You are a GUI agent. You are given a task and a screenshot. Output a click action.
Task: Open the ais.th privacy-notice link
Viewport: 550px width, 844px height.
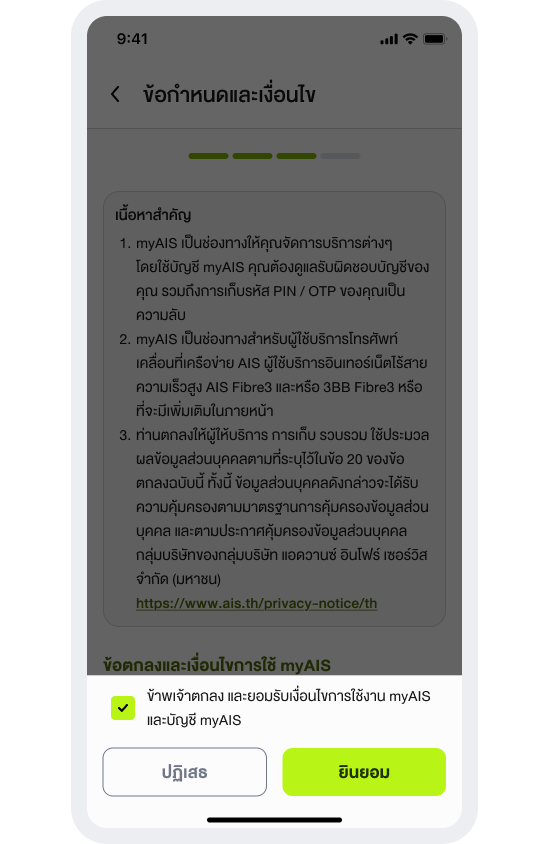[x=256, y=603]
